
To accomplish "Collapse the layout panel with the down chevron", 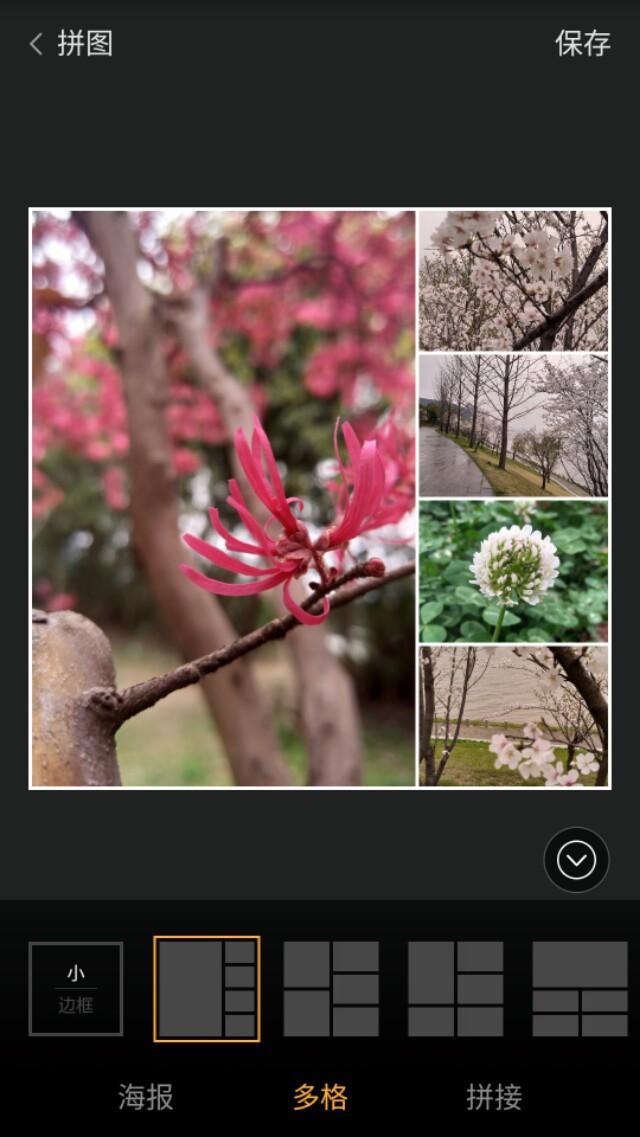I will coord(576,860).
